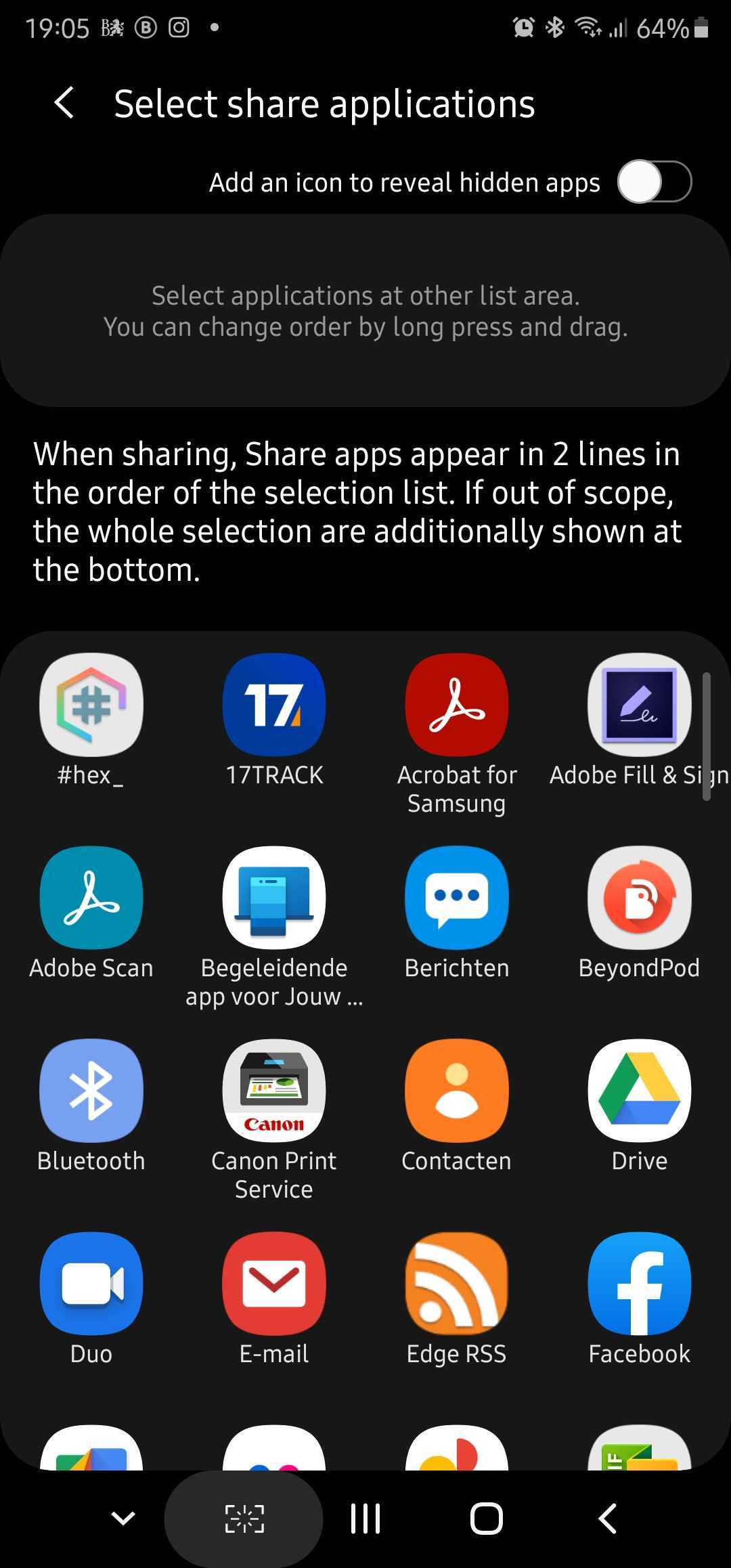Pick the Begeleidende app voor Jouw icon
The image size is (731, 1568).
(x=274, y=898)
